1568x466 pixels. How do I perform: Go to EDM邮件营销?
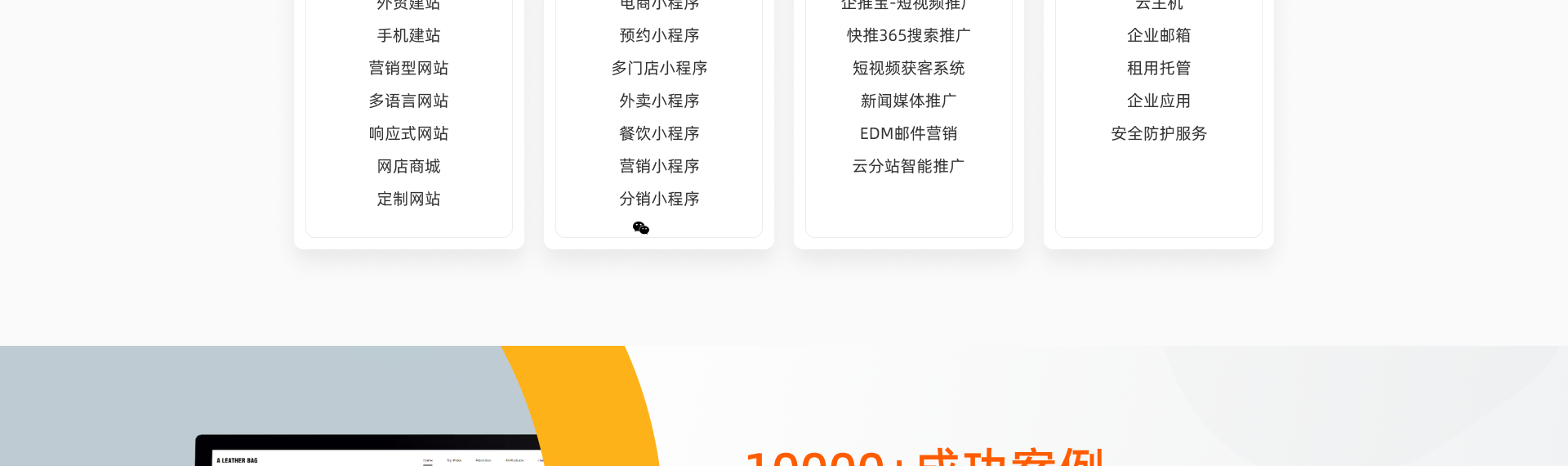click(x=908, y=133)
